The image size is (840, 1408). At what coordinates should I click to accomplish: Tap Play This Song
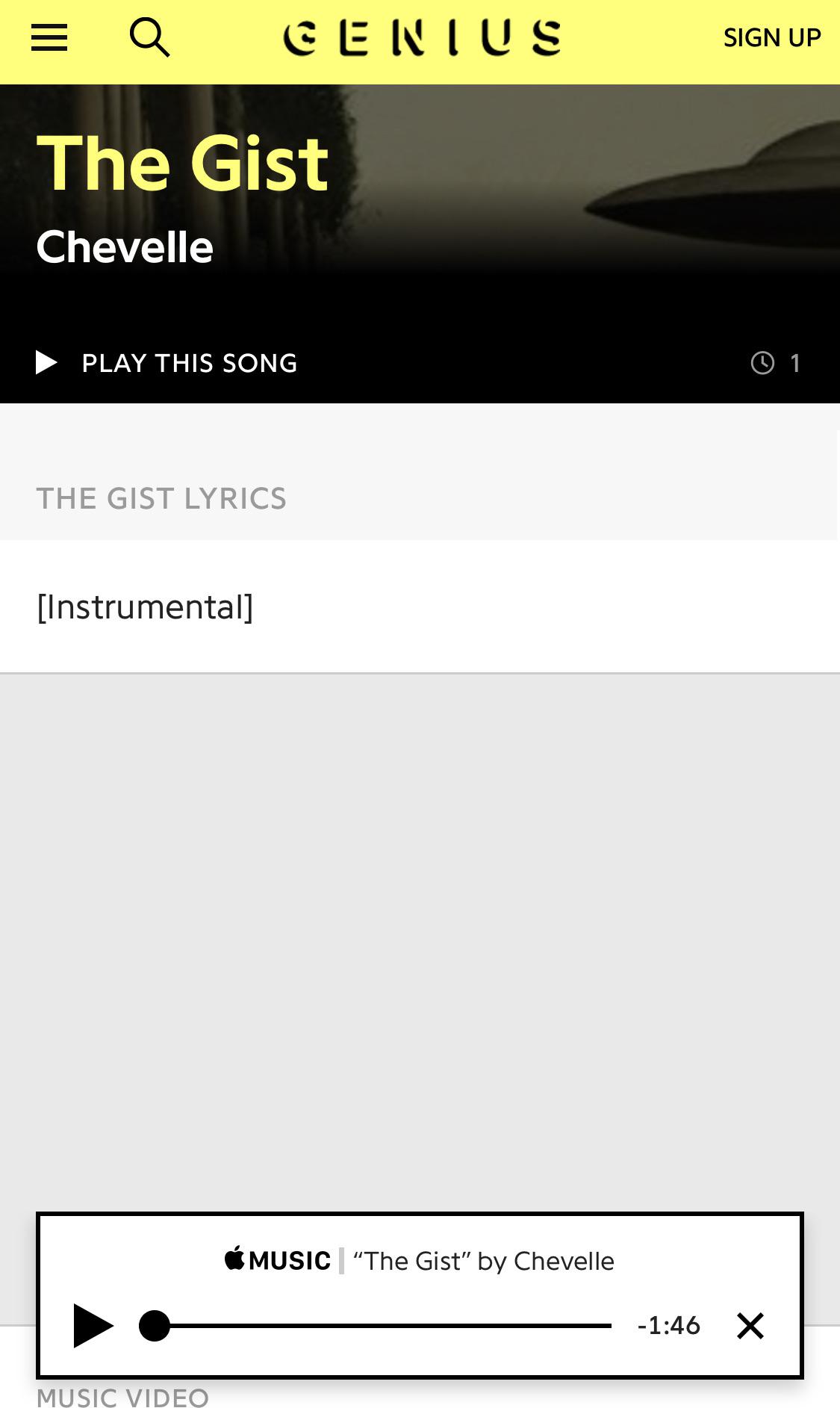167,363
